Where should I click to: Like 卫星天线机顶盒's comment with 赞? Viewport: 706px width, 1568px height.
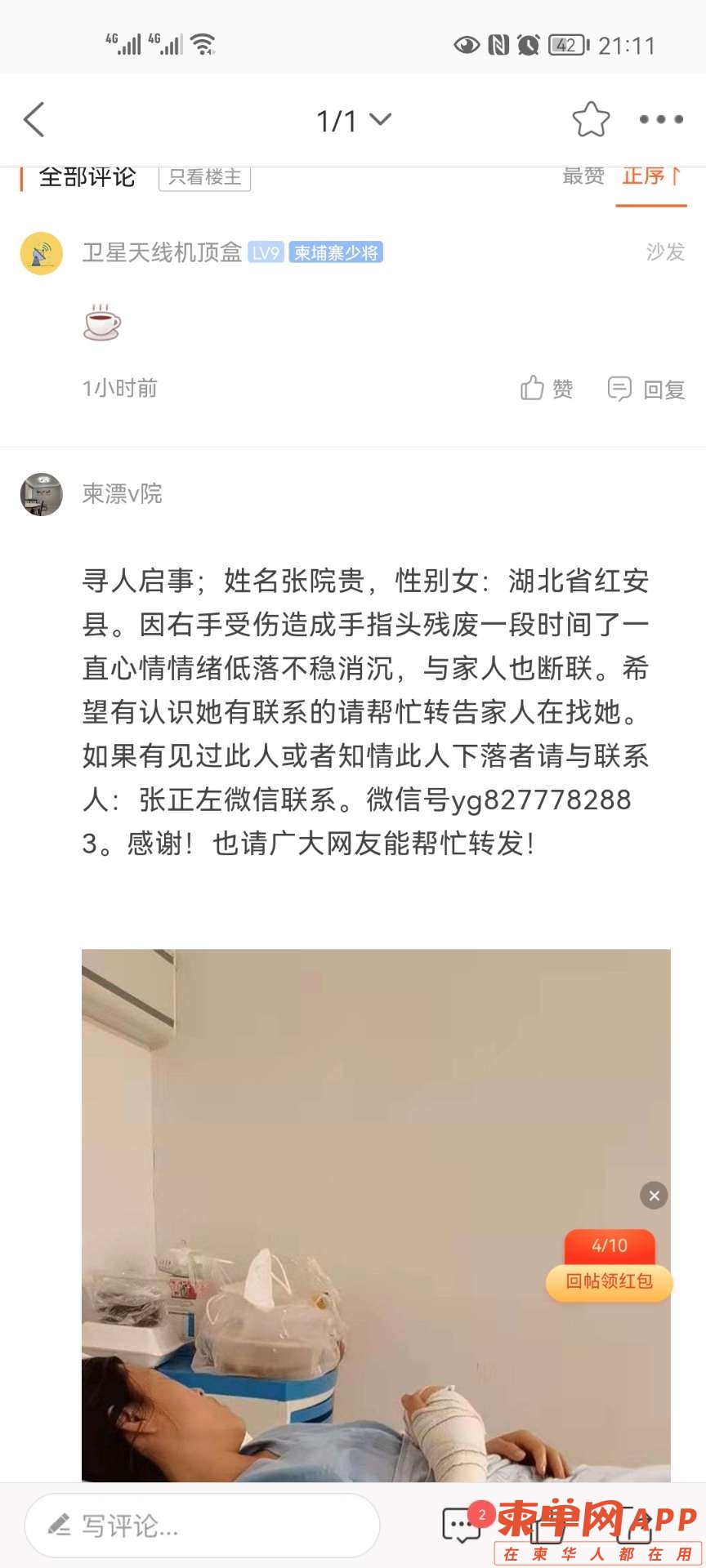547,389
